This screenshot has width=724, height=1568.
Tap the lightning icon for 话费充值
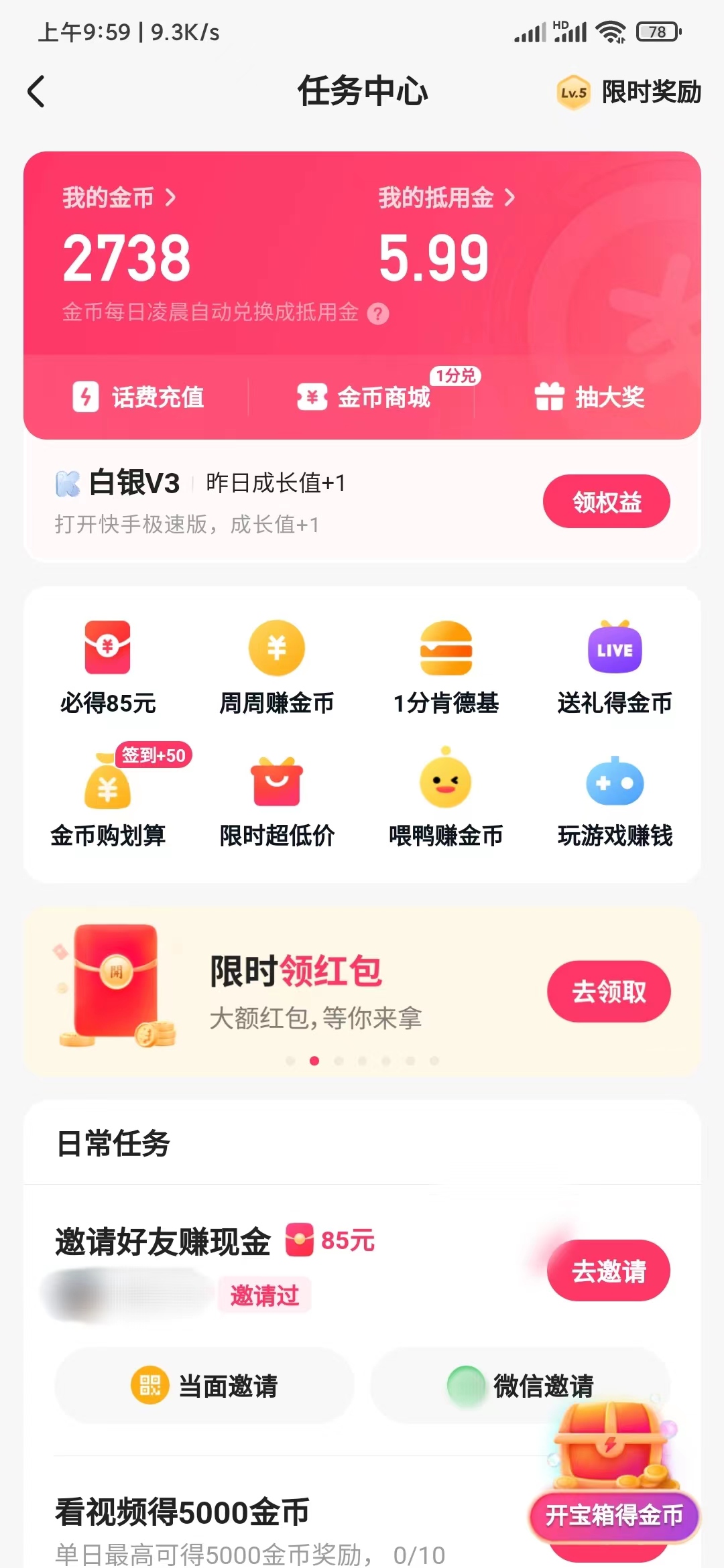[x=85, y=397]
